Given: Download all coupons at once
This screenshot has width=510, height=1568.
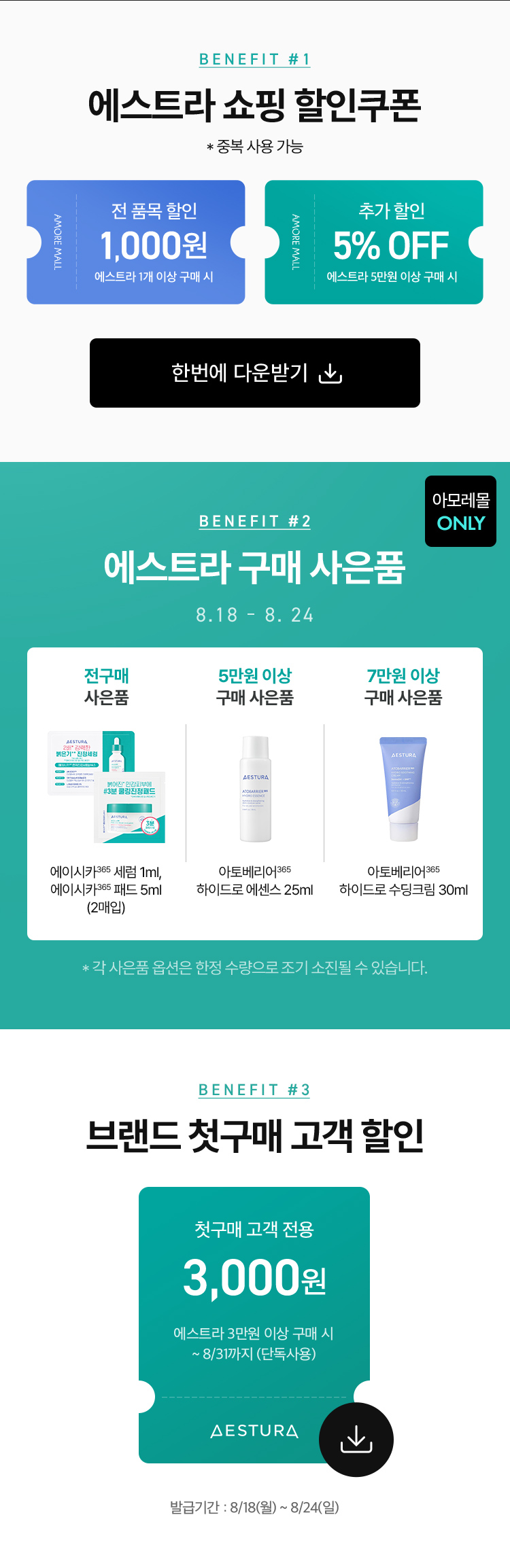Looking at the screenshot, I should 255,373.
